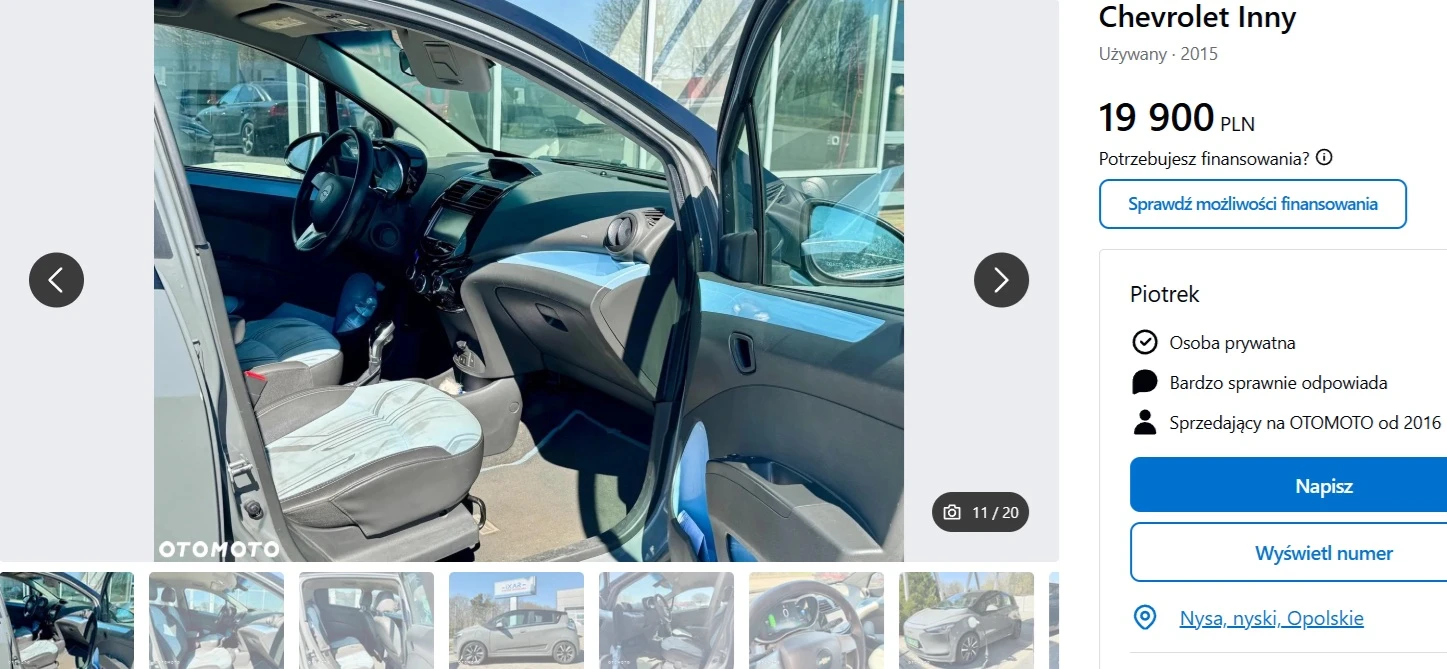Show the next photo
The image size is (1447, 669).
[1001, 280]
